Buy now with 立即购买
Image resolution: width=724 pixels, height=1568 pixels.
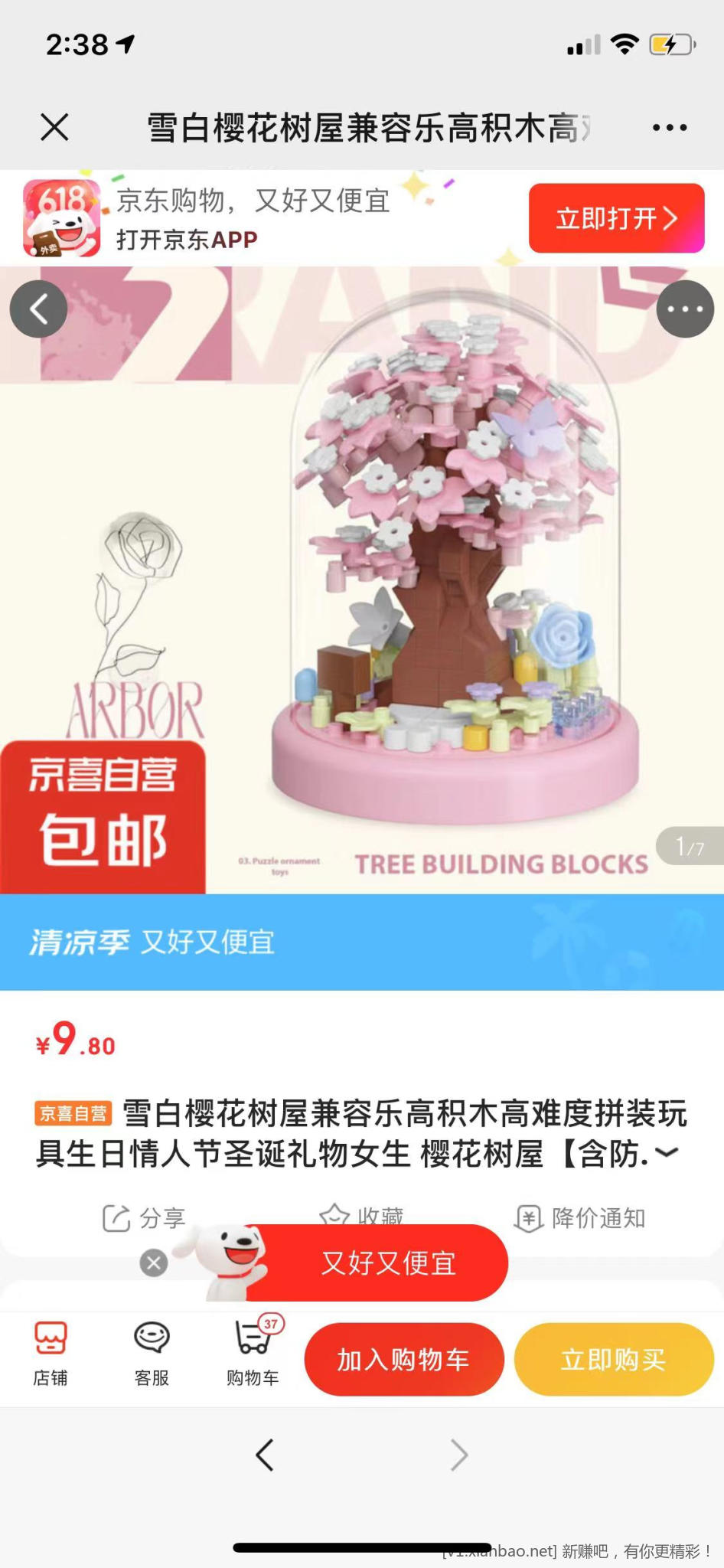pyautogui.click(x=613, y=1359)
